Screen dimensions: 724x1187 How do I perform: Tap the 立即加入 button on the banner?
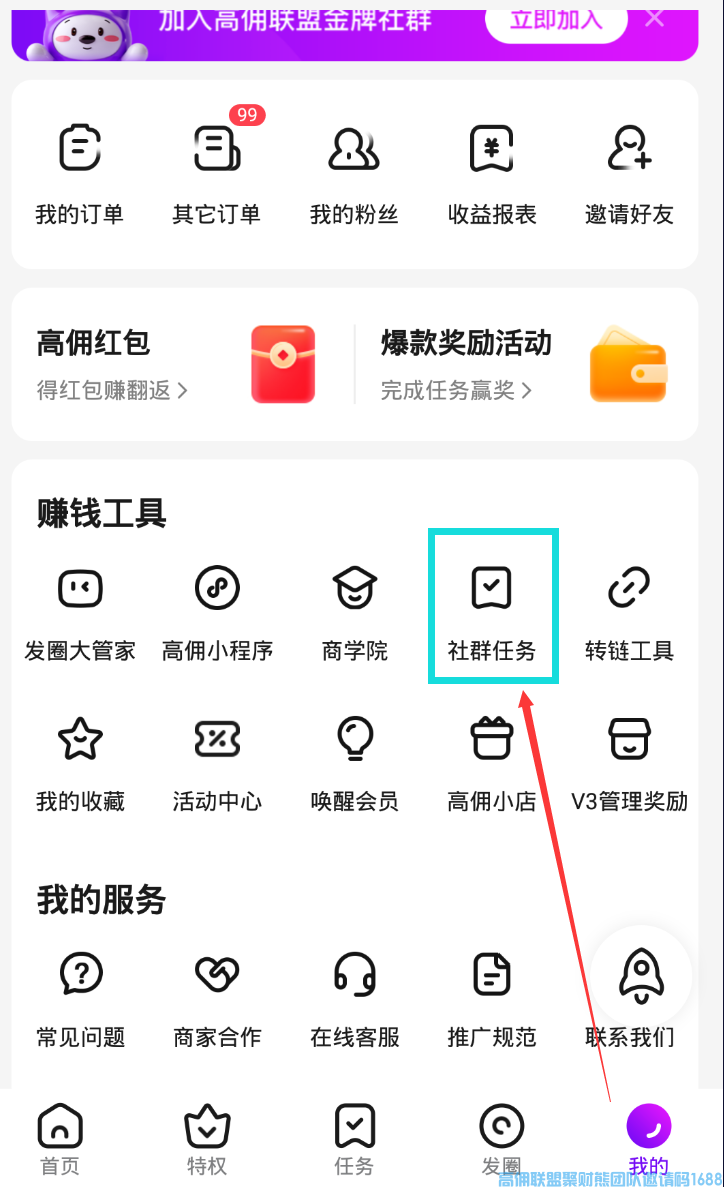(x=556, y=20)
